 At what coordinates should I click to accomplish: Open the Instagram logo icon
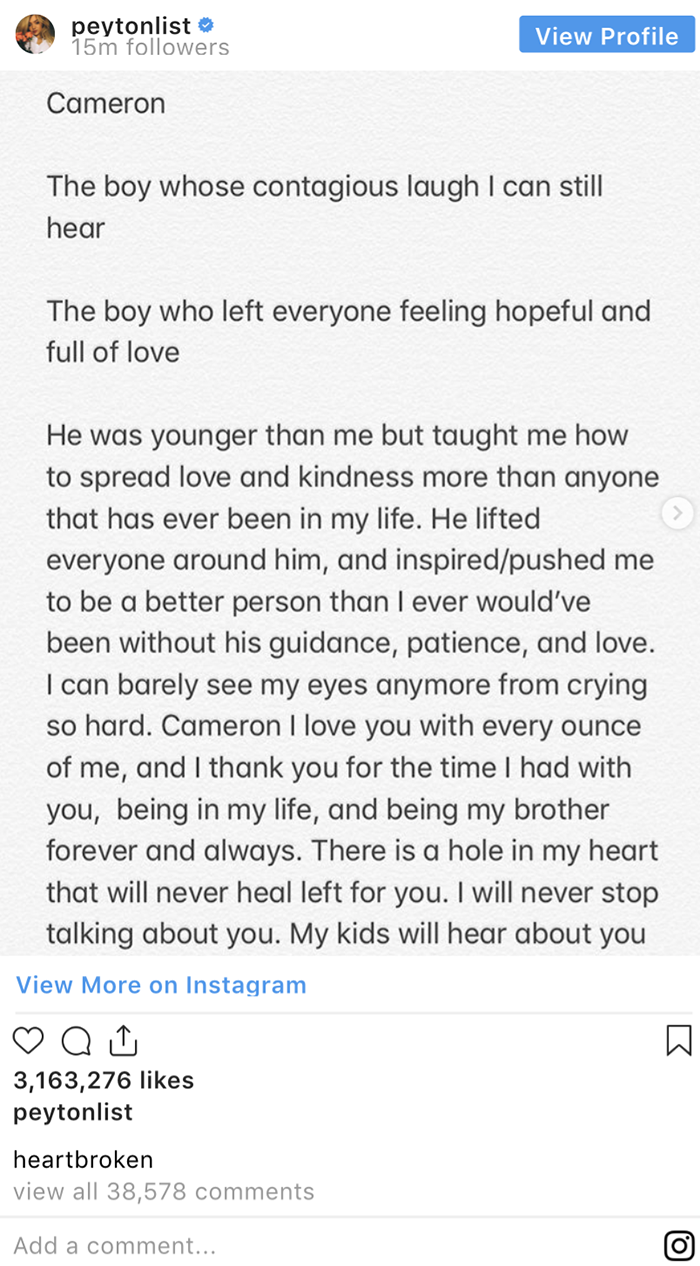tap(679, 1245)
